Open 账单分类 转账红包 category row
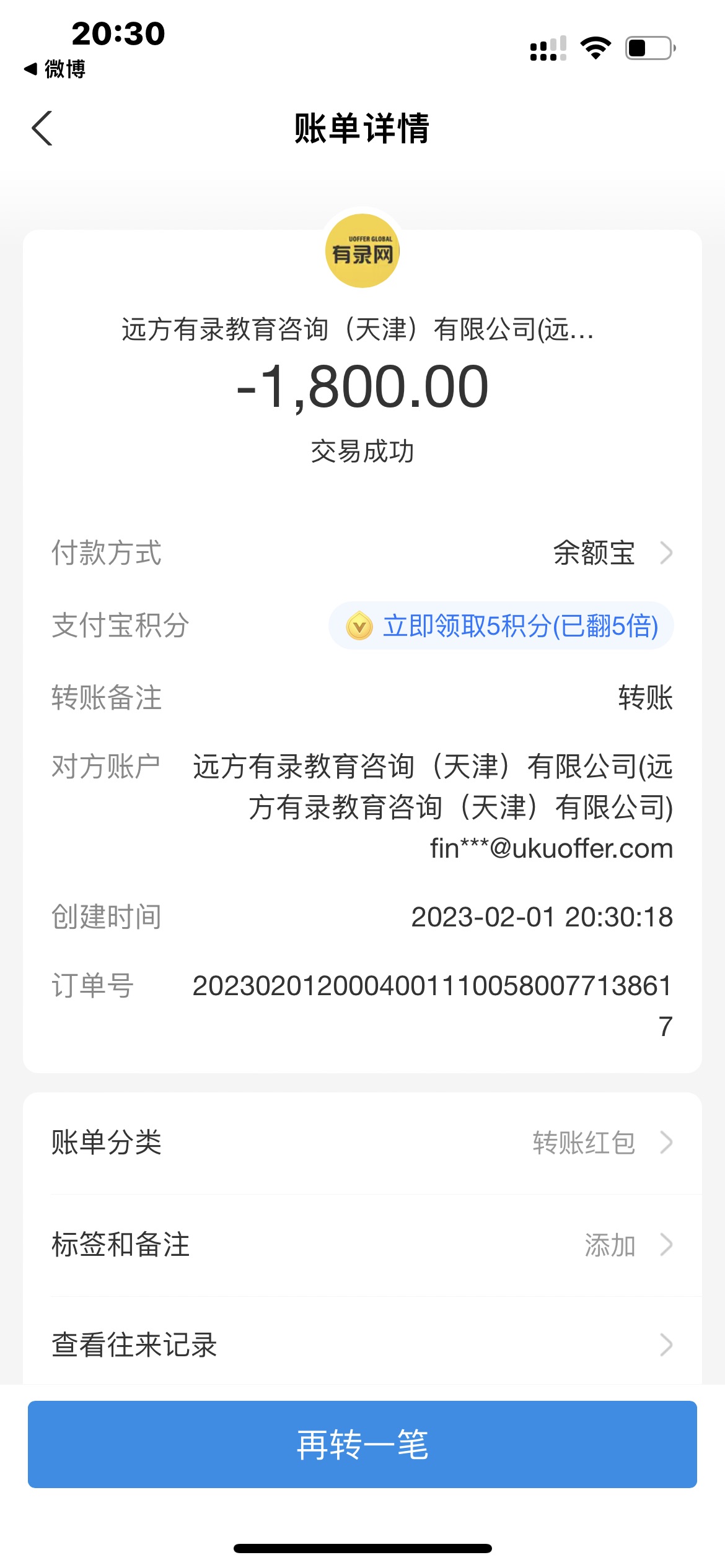This screenshot has height=1568, width=725. click(362, 1143)
